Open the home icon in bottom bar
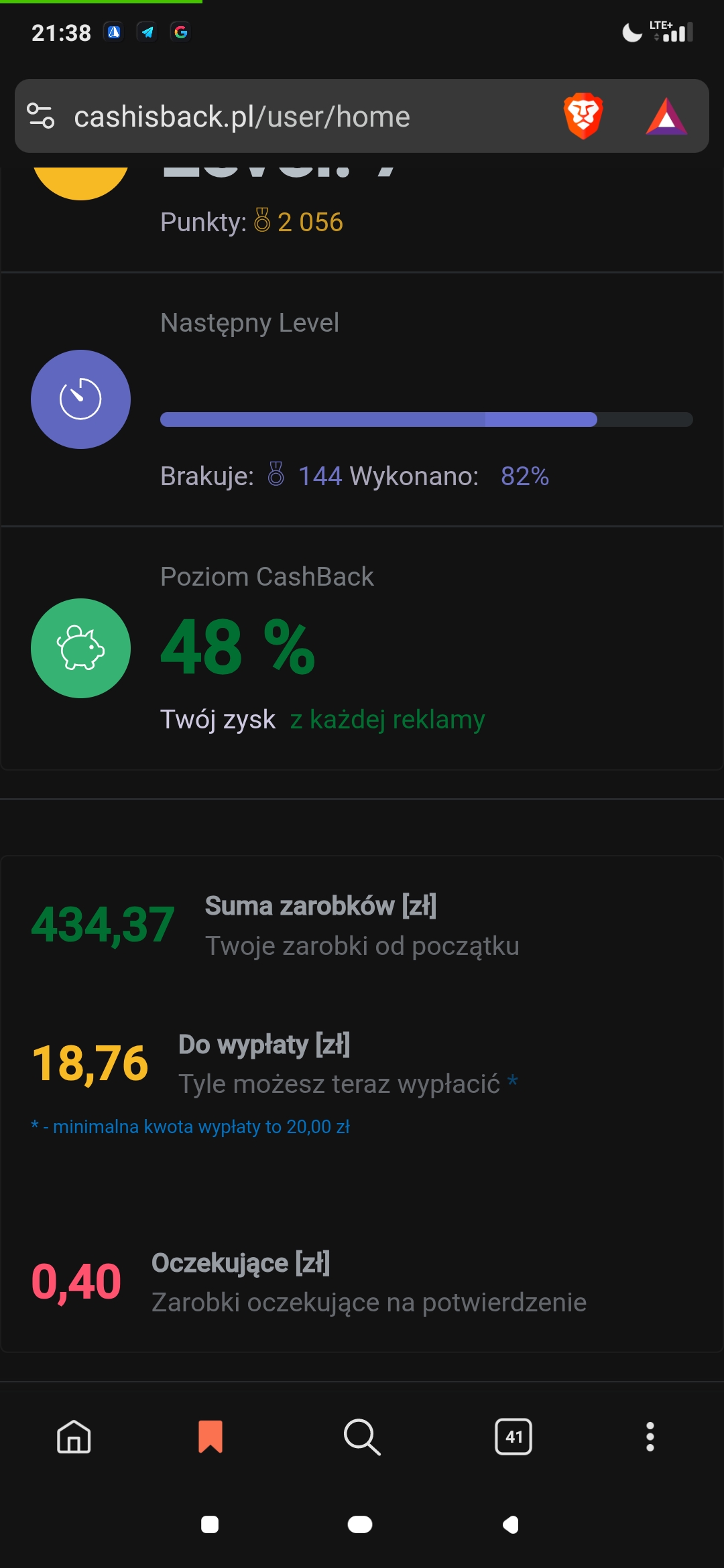This screenshot has width=724, height=1568. tap(74, 1437)
